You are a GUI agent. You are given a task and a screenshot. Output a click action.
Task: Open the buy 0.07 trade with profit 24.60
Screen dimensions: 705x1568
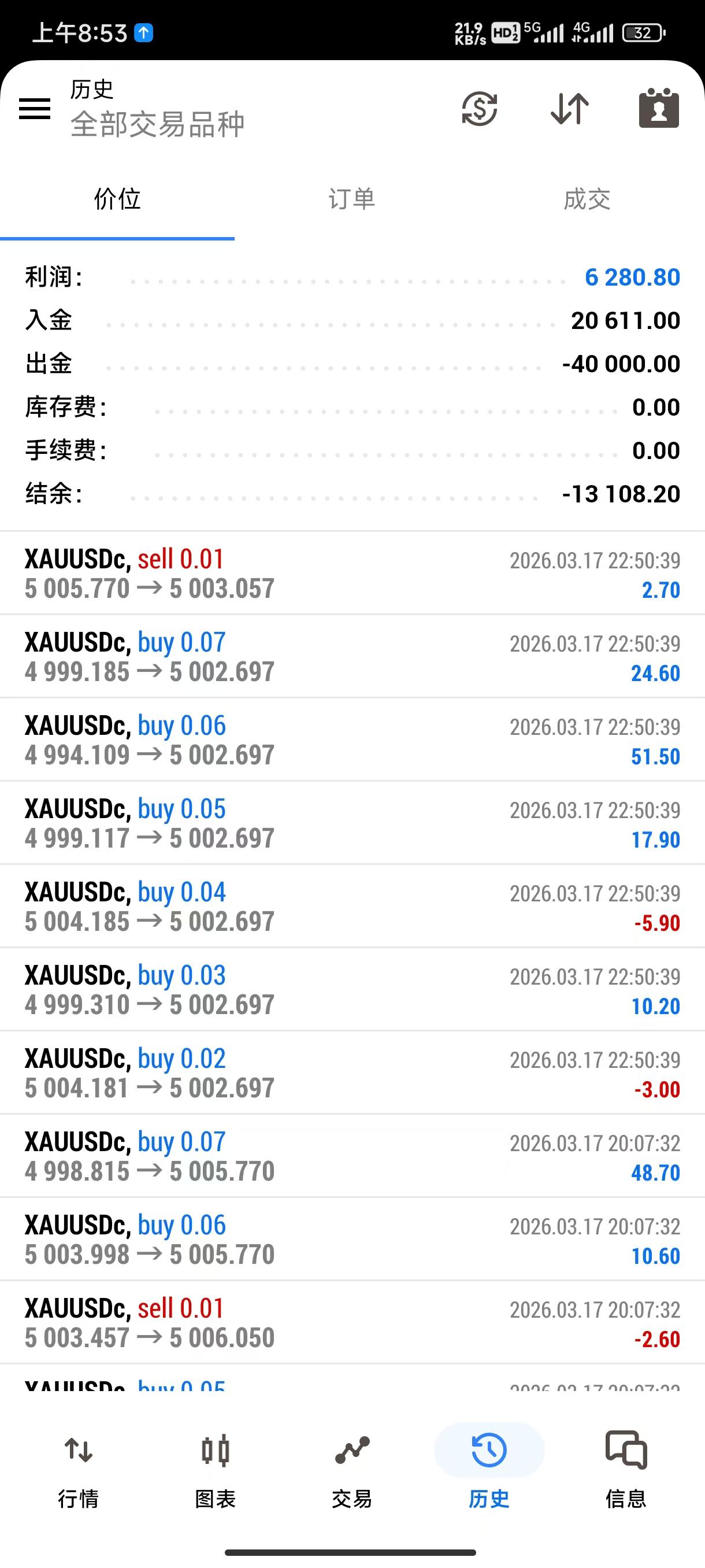click(352, 657)
